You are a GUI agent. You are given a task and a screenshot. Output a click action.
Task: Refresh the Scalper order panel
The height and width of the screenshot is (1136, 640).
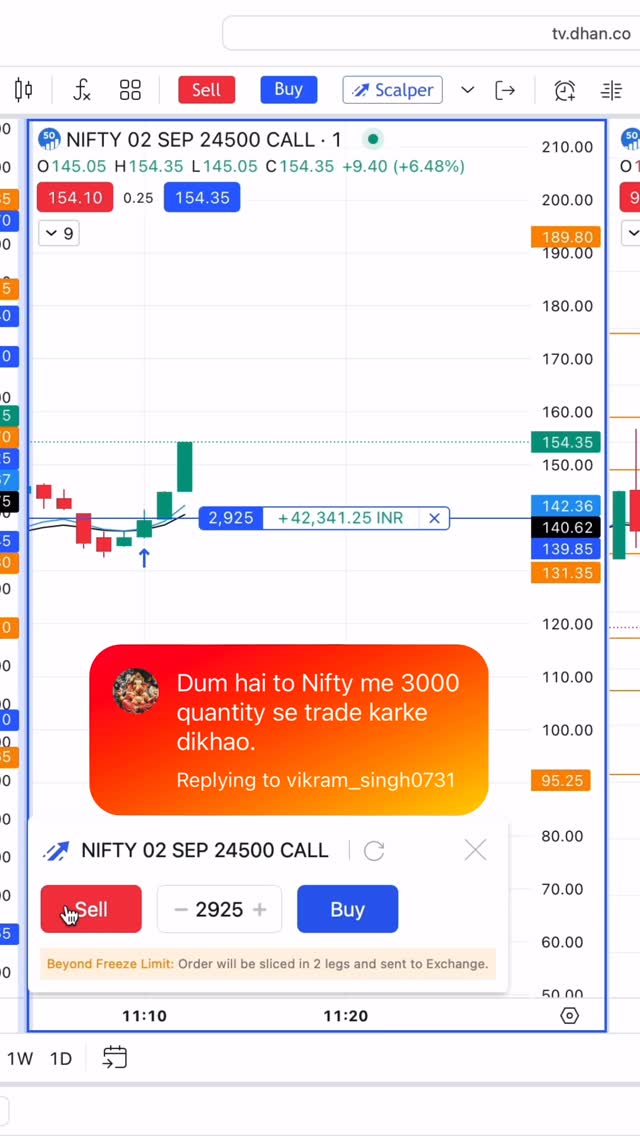click(374, 851)
